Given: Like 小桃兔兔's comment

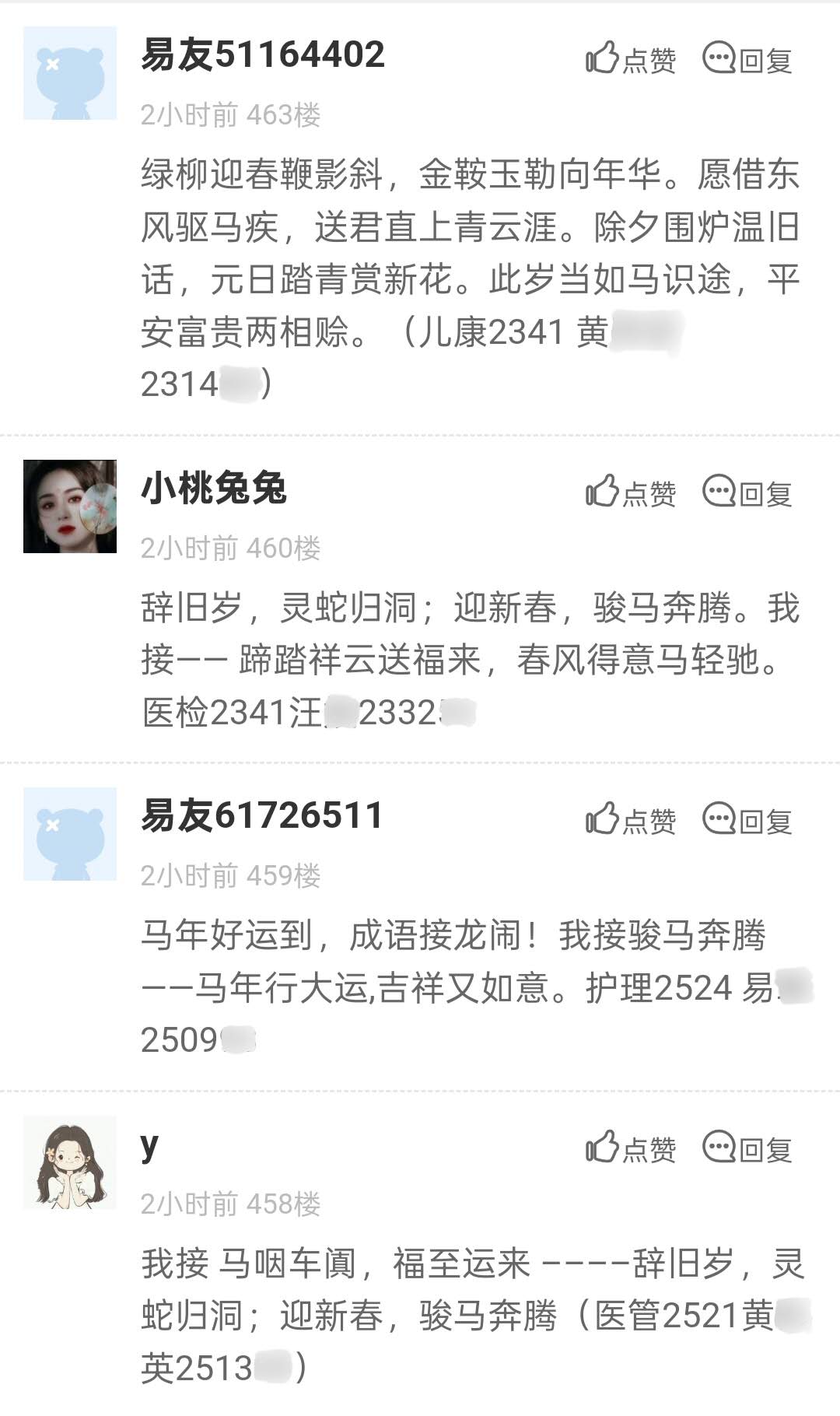Looking at the screenshot, I should point(630,492).
